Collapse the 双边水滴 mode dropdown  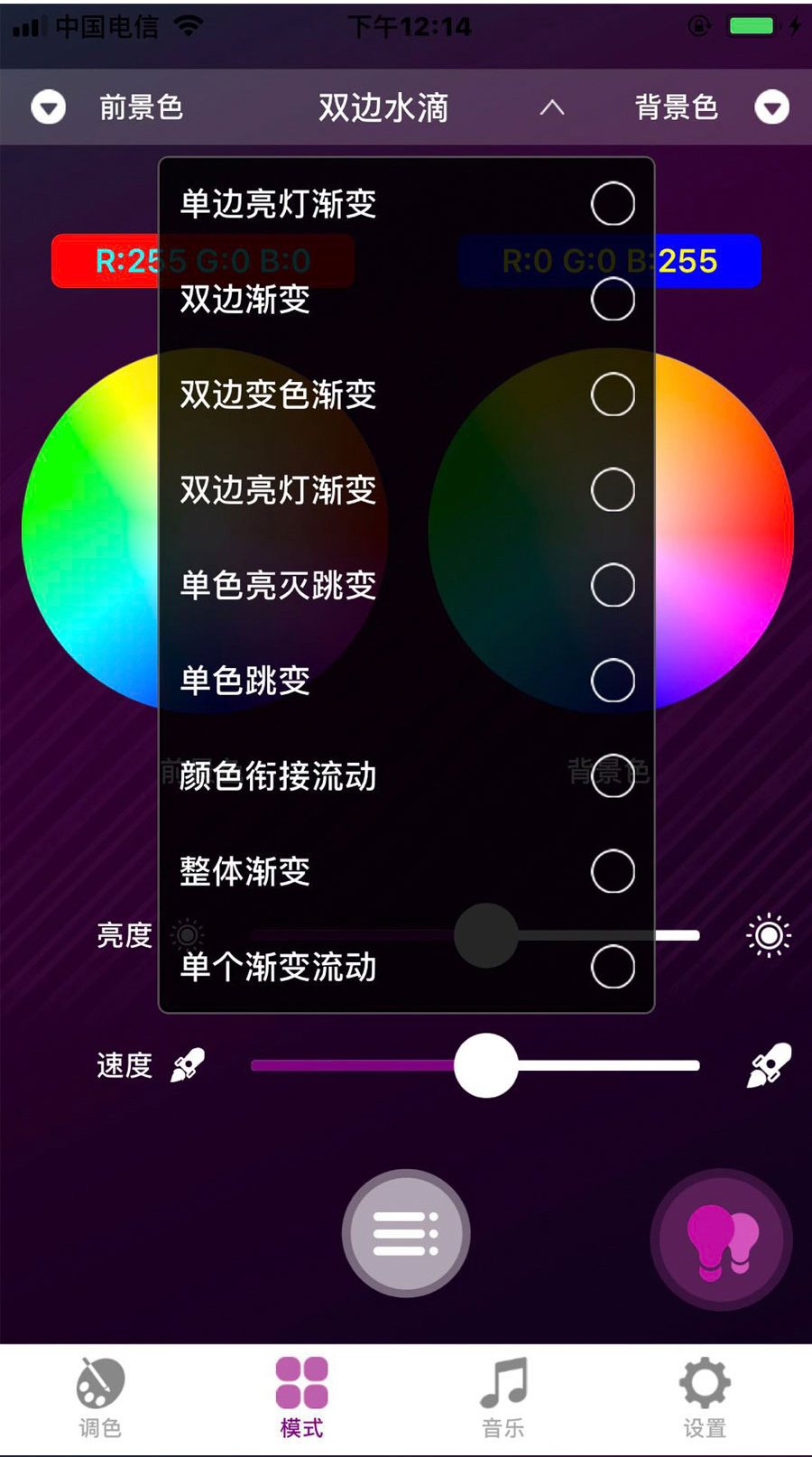(552, 108)
